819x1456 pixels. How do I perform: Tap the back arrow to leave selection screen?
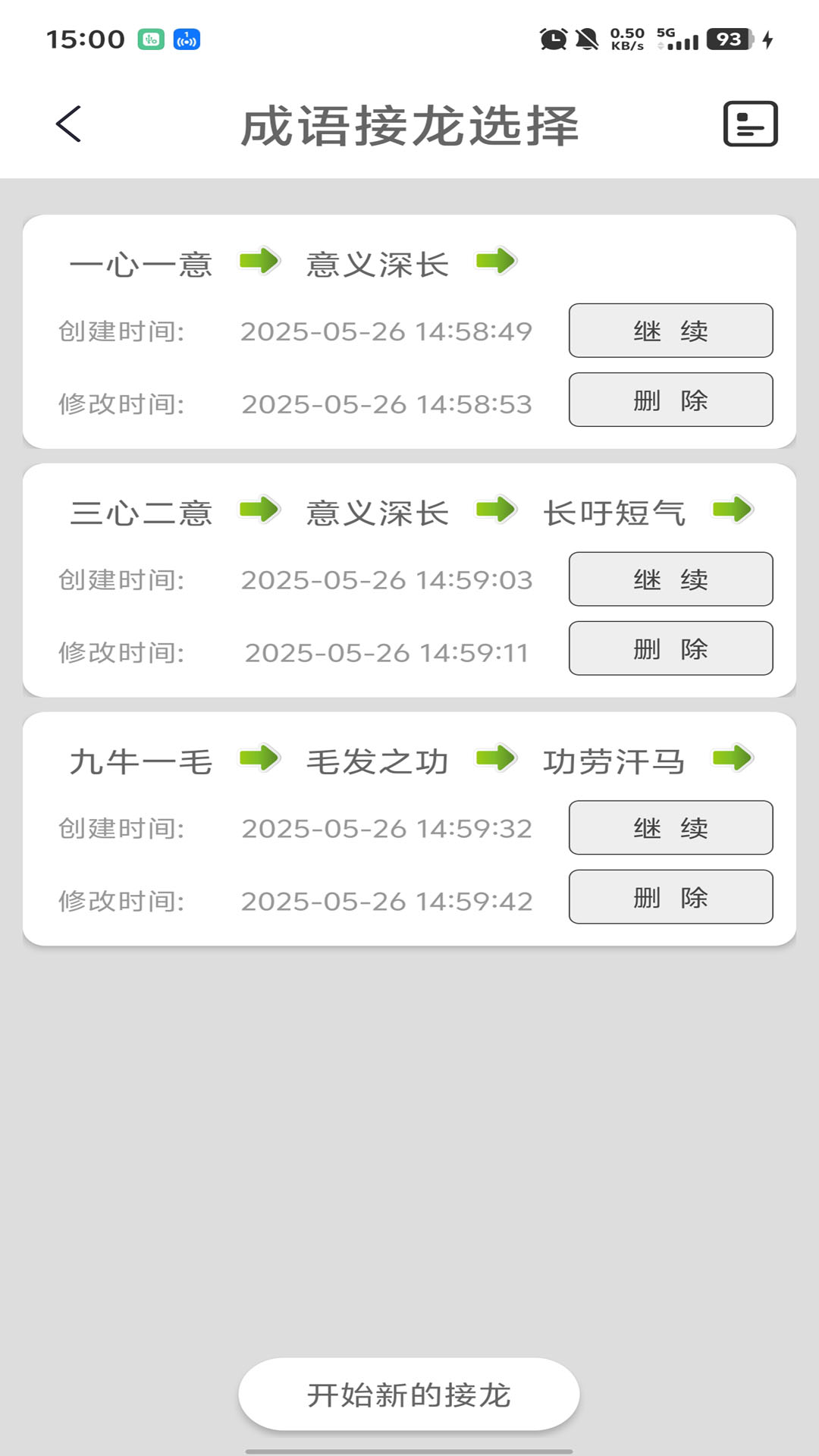(x=68, y=124)
